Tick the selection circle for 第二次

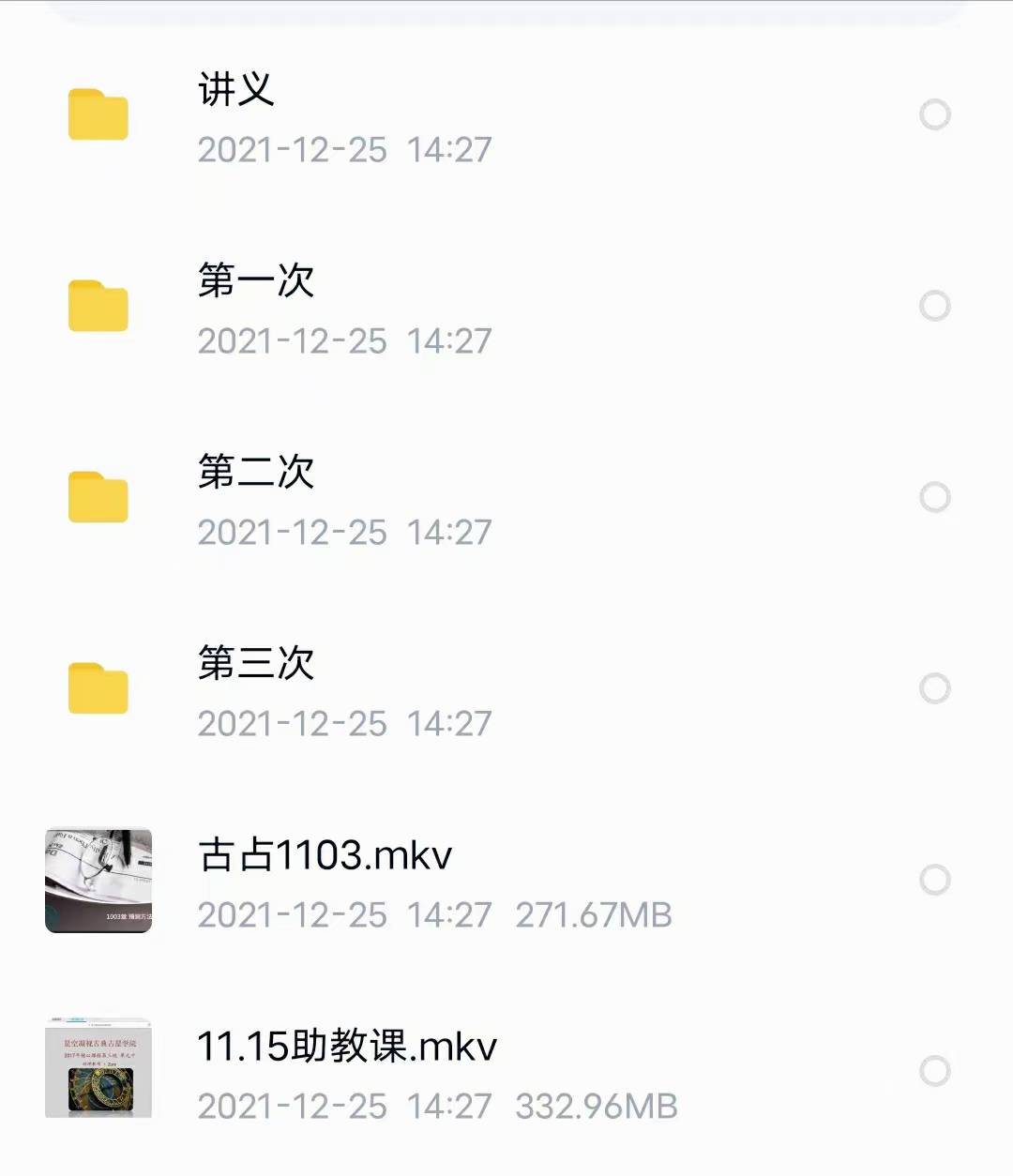(934, 498)
